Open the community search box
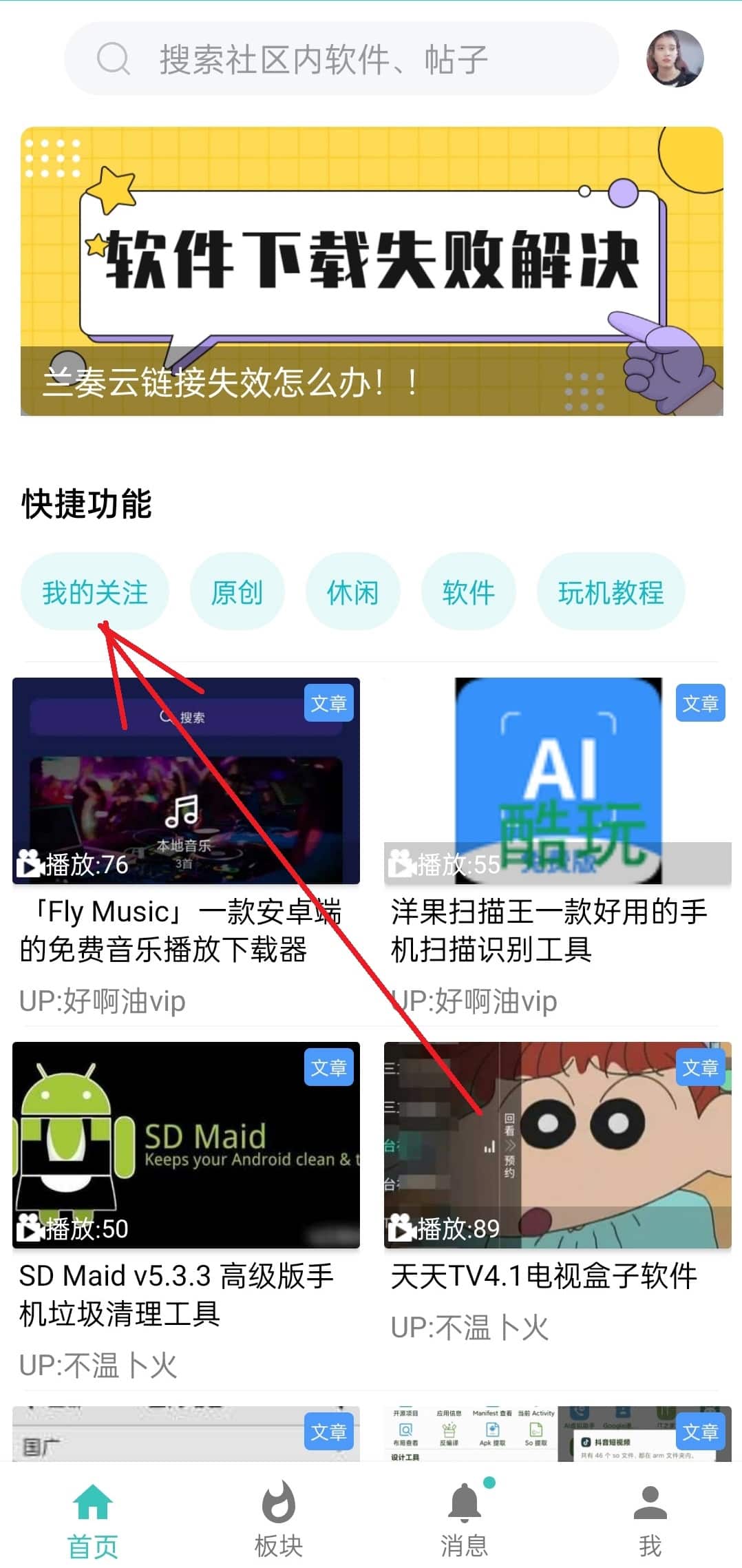742x1568 pixels. [x=341, y=59]
